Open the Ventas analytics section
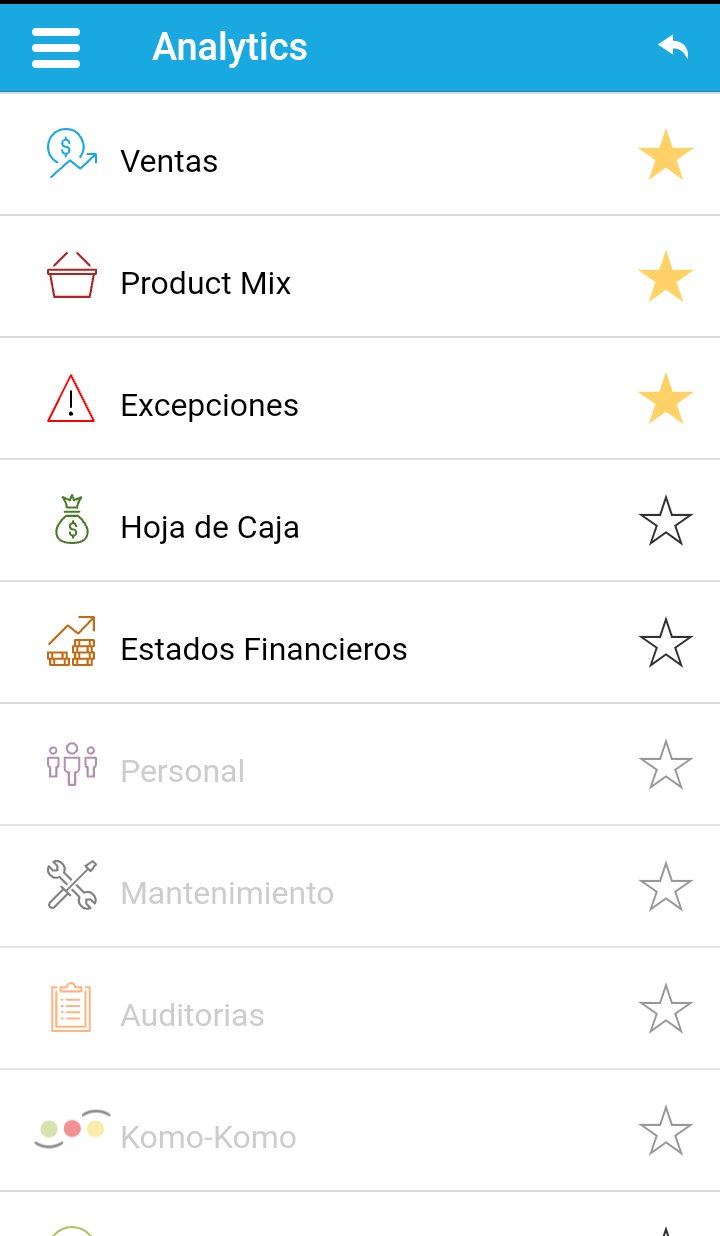Image resolution: width=720 pixels, height=1236 pixels. point(169,161)
